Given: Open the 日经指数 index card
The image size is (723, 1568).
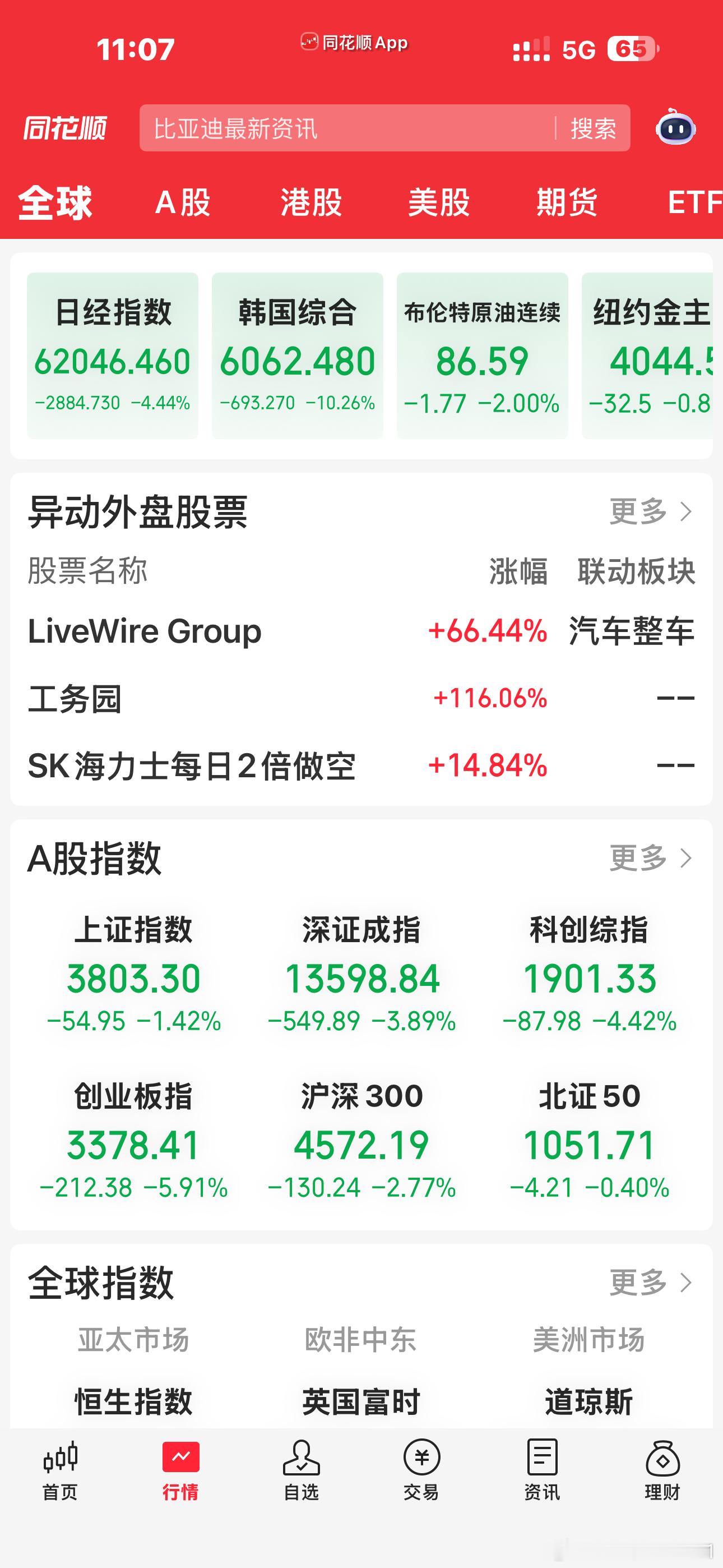Looking at the screenshot, I should 113,356.
